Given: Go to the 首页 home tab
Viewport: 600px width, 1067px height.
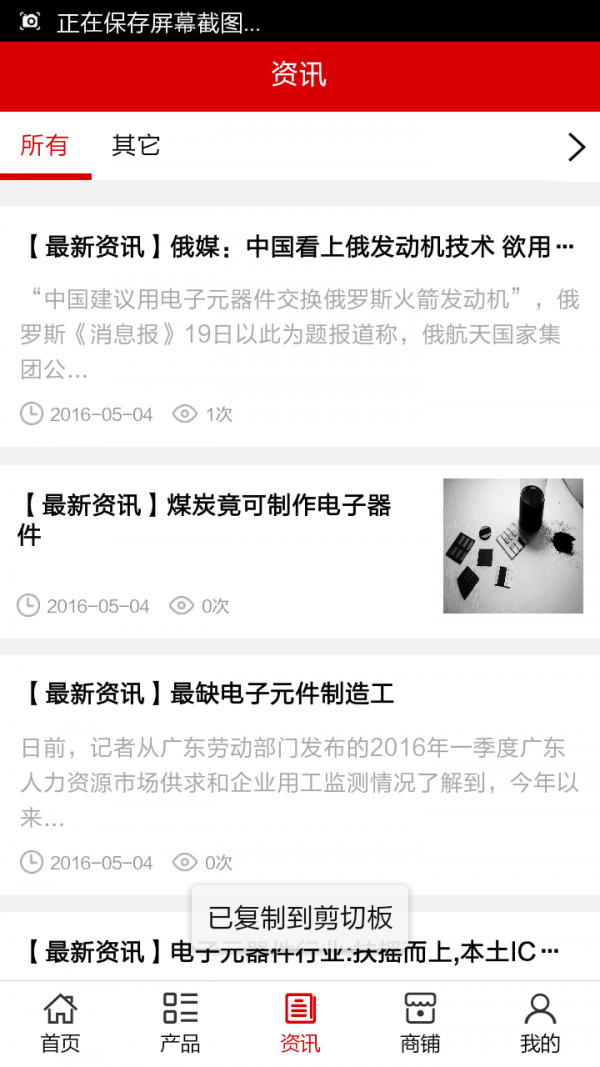Looking at the screenshot, I should tap(60, 1023).
